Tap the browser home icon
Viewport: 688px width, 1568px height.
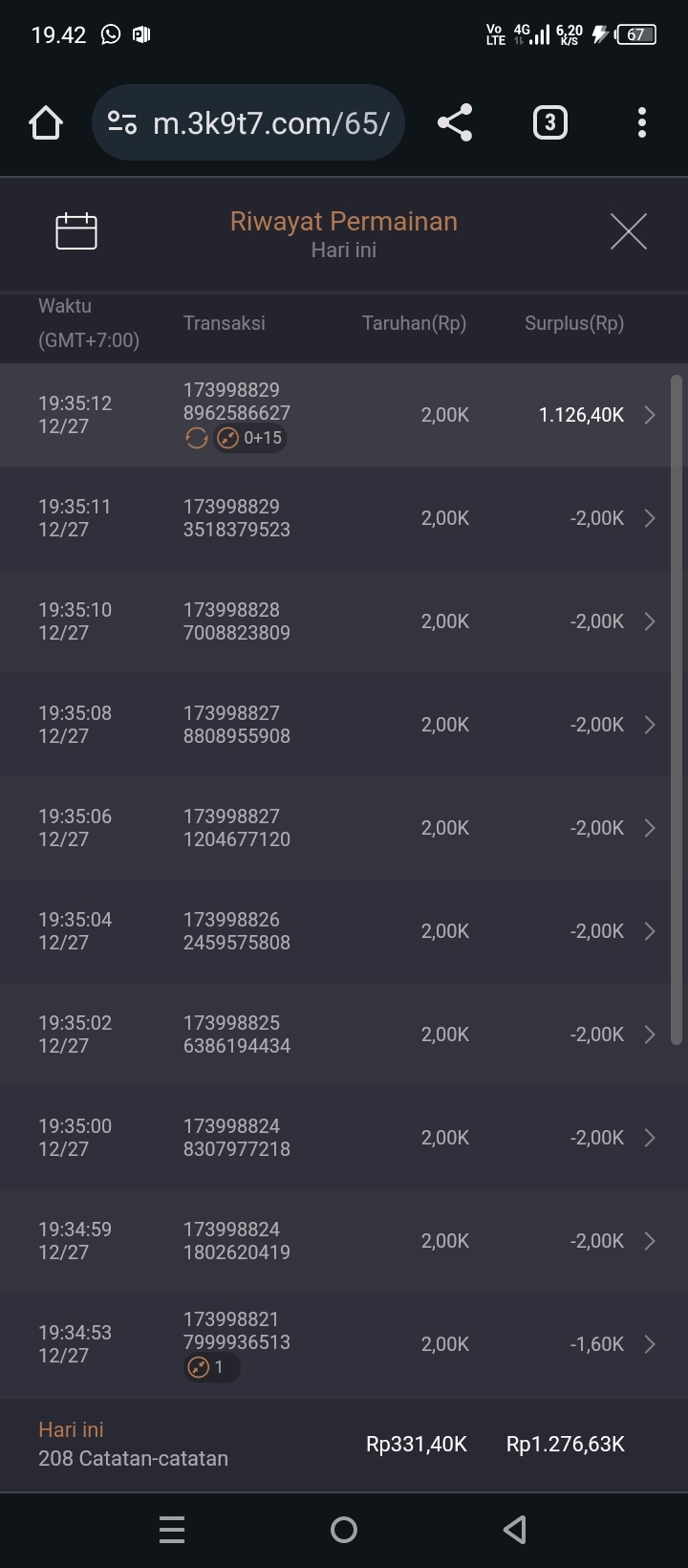46,123
